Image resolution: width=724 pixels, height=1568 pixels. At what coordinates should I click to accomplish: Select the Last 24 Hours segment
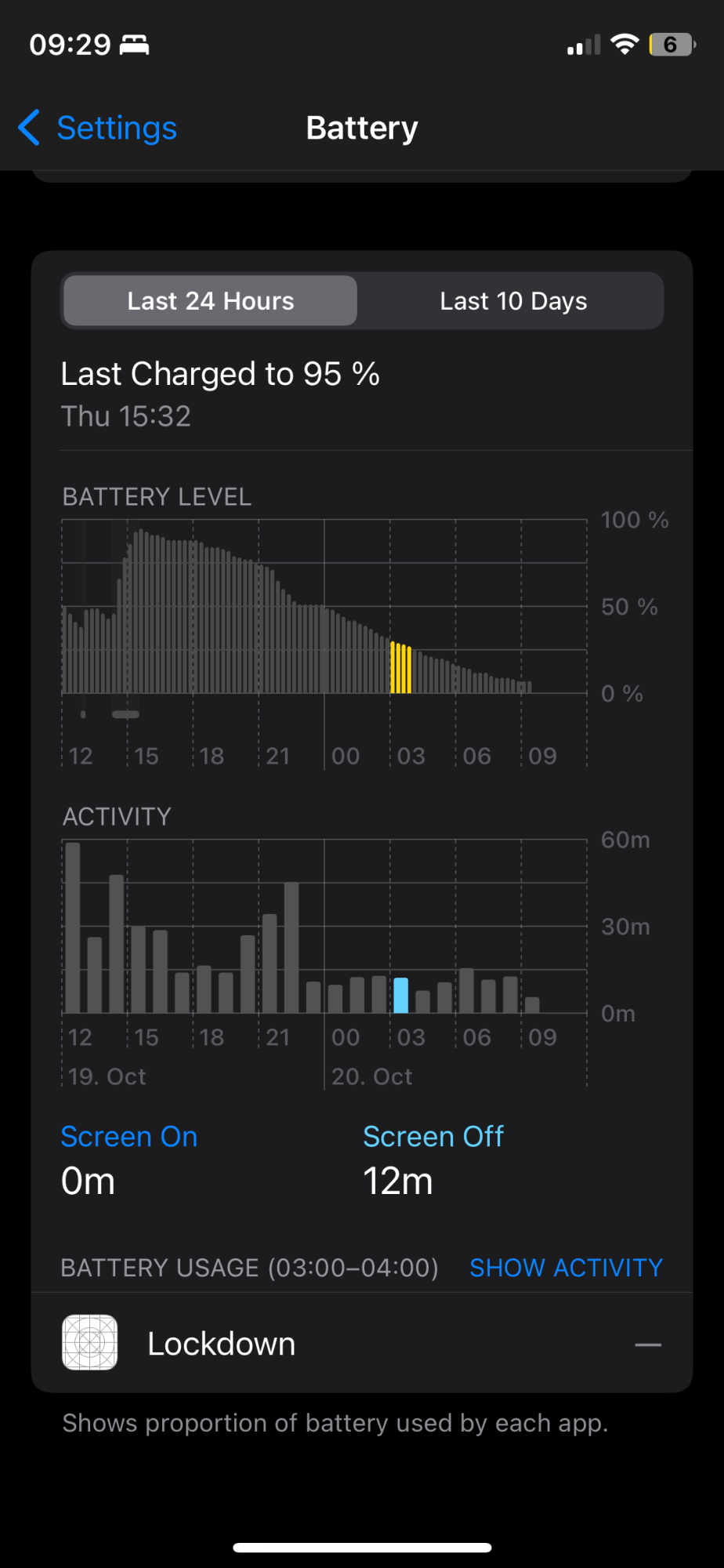tap(210, 301)
